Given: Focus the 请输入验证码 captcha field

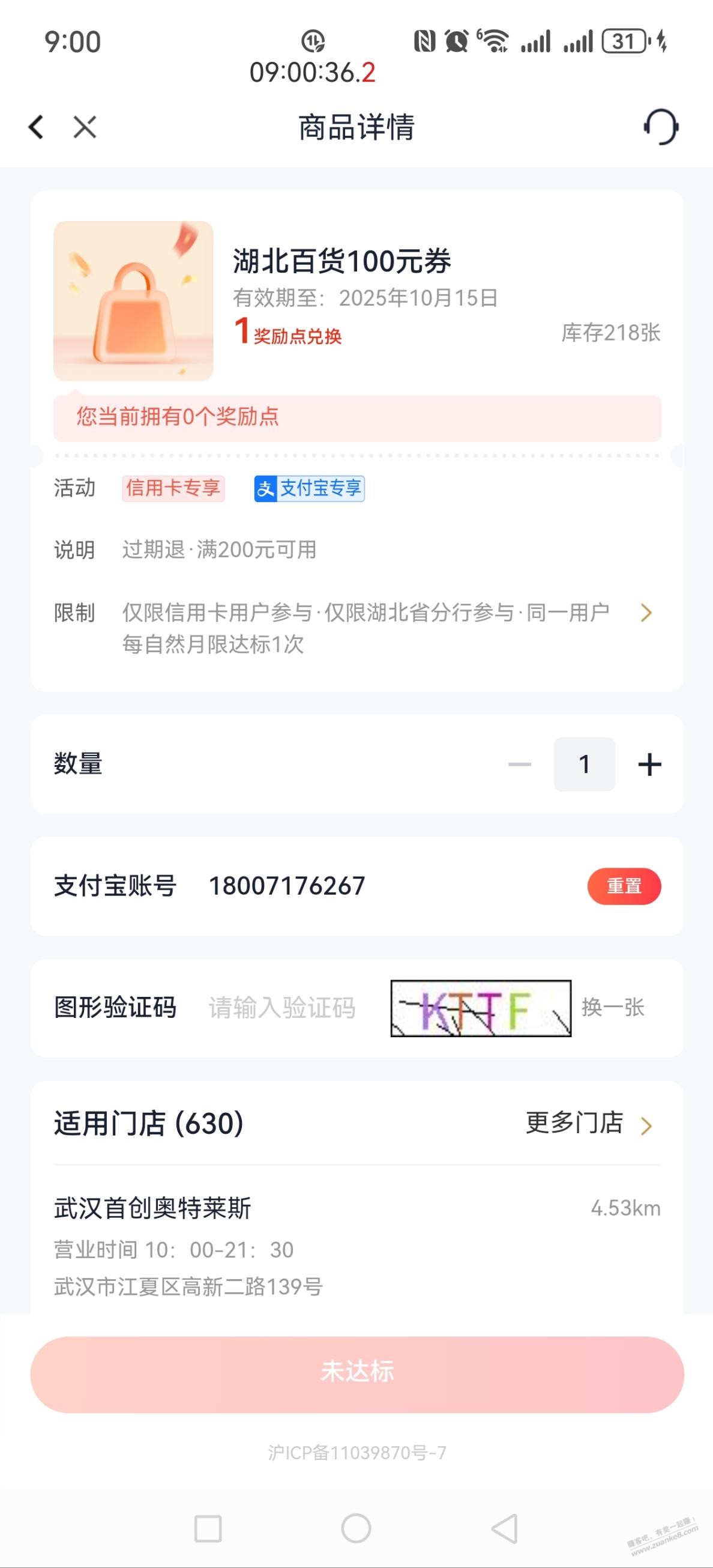Looking at the screenshot, I should pos(281,1008).
